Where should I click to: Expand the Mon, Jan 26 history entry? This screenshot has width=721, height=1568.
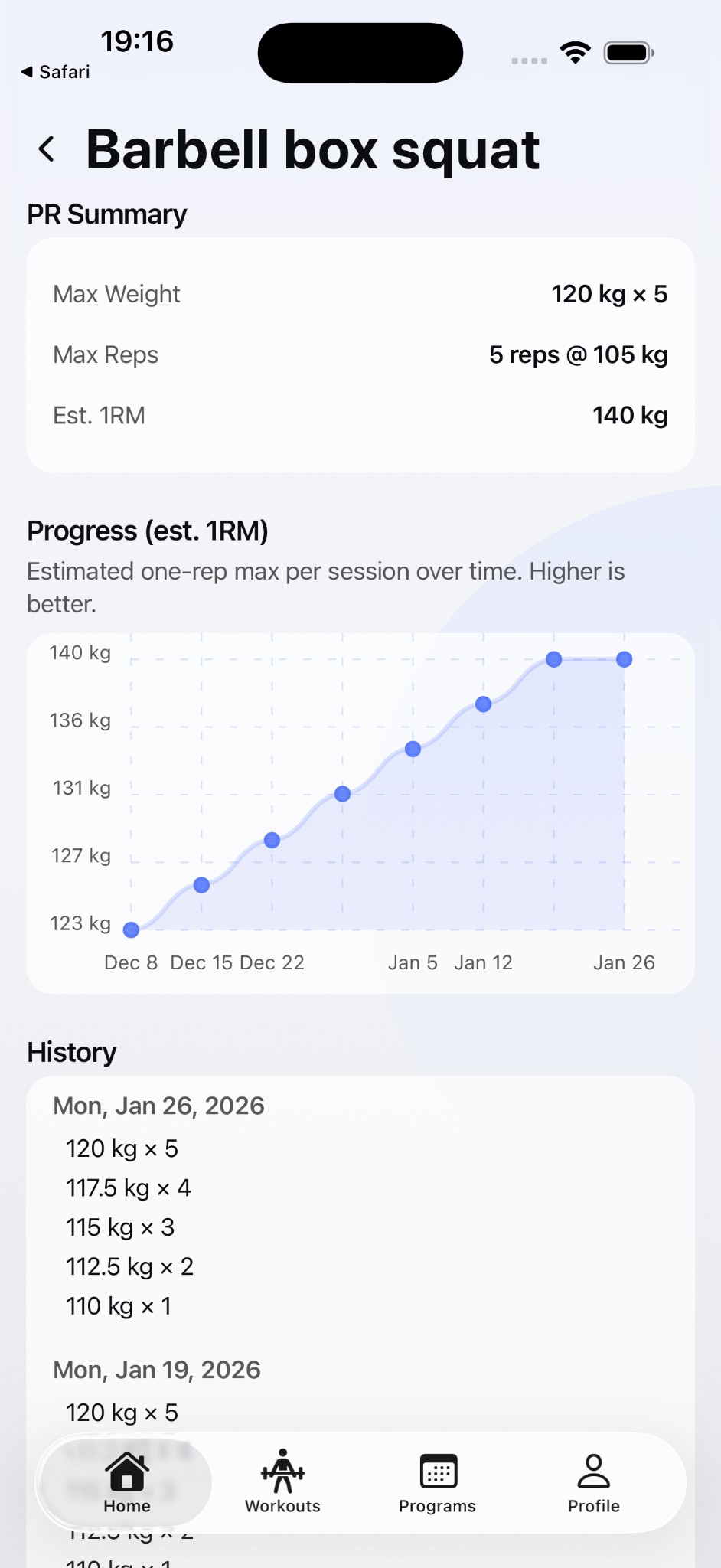click(x=158, y=1105)
